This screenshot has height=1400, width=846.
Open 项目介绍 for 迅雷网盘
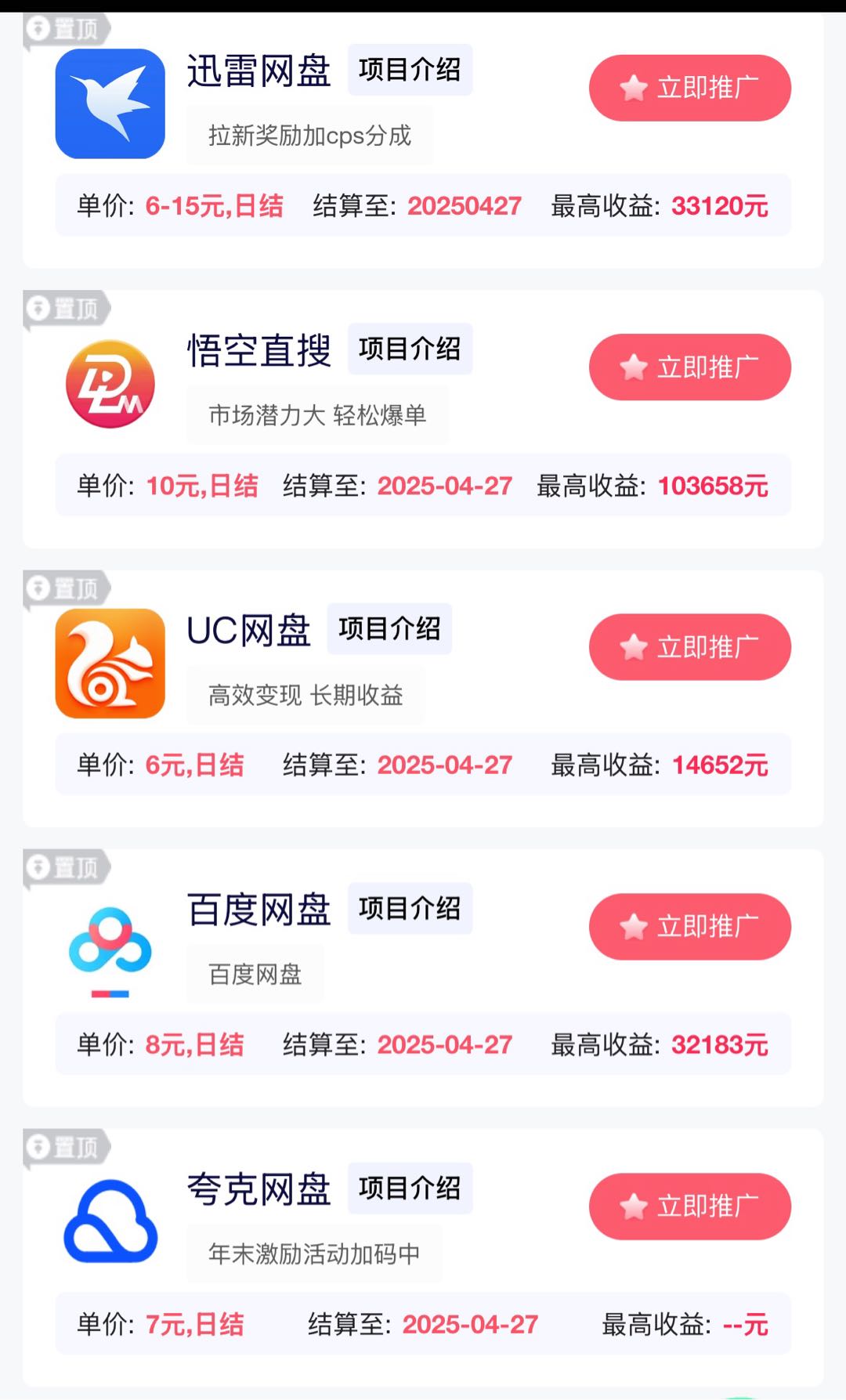click(410, 70)
